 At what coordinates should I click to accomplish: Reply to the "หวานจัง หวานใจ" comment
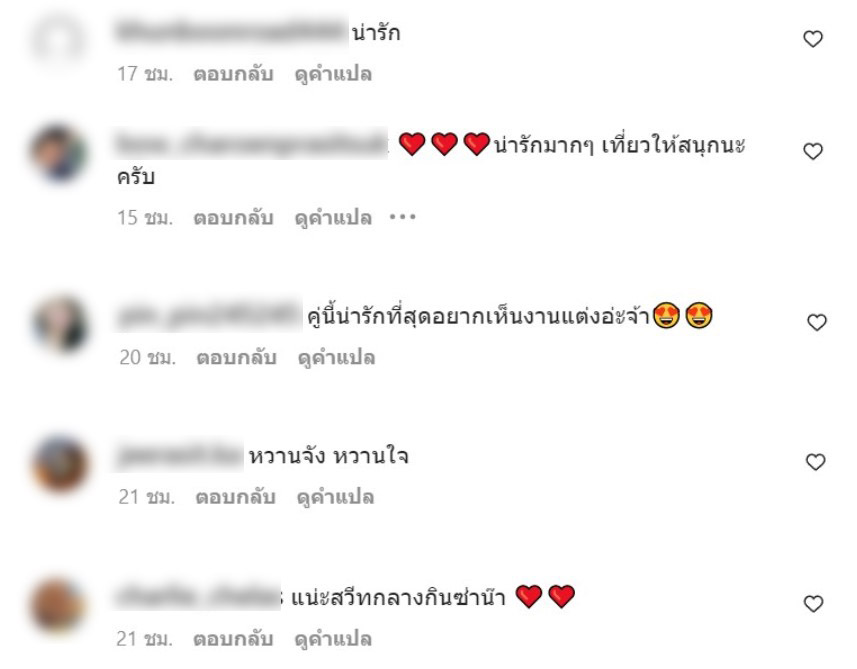tap(233, 496)
